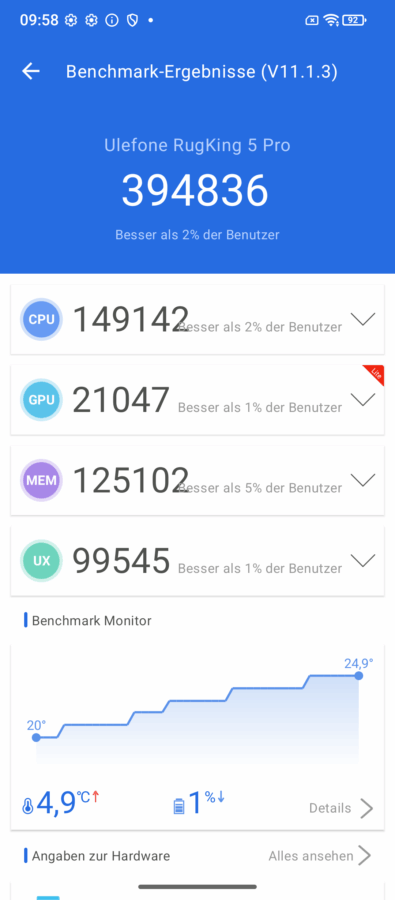Tap Alles ansehen for hardware info
The height and width of the screenshot is (900, 395).
point(319,856)
